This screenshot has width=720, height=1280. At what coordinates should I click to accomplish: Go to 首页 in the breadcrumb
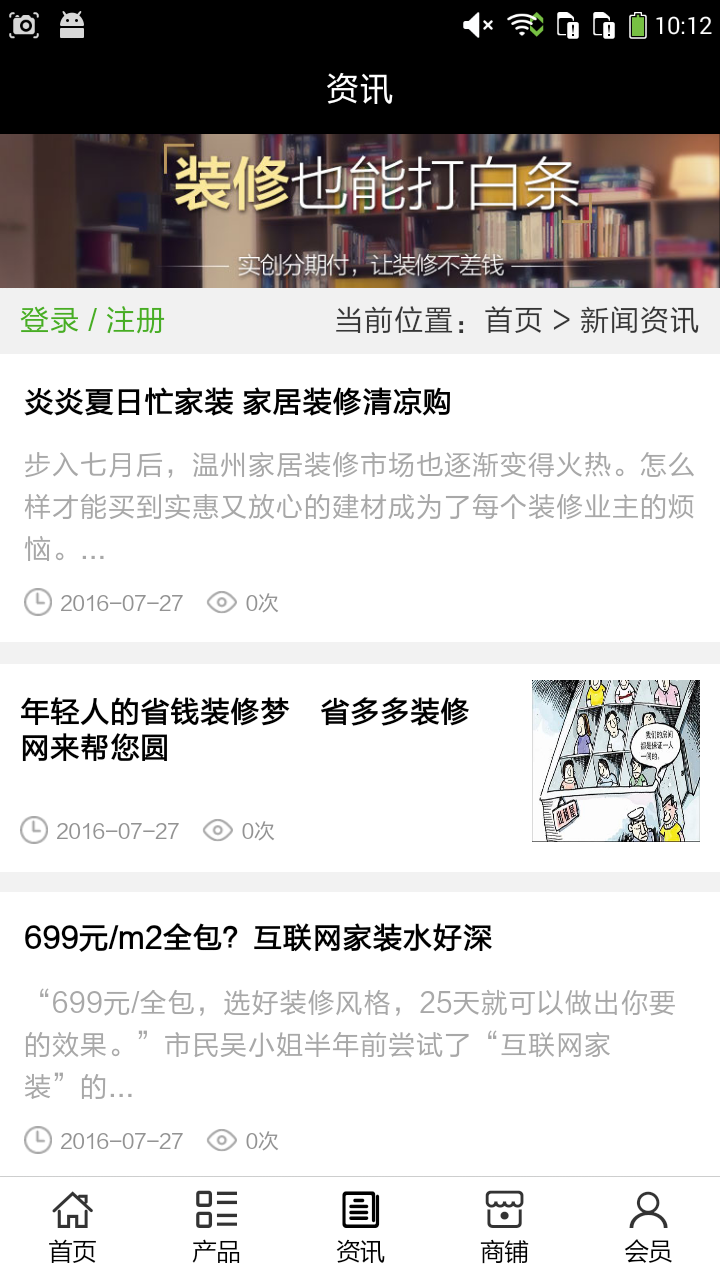(x=513, y=321)
